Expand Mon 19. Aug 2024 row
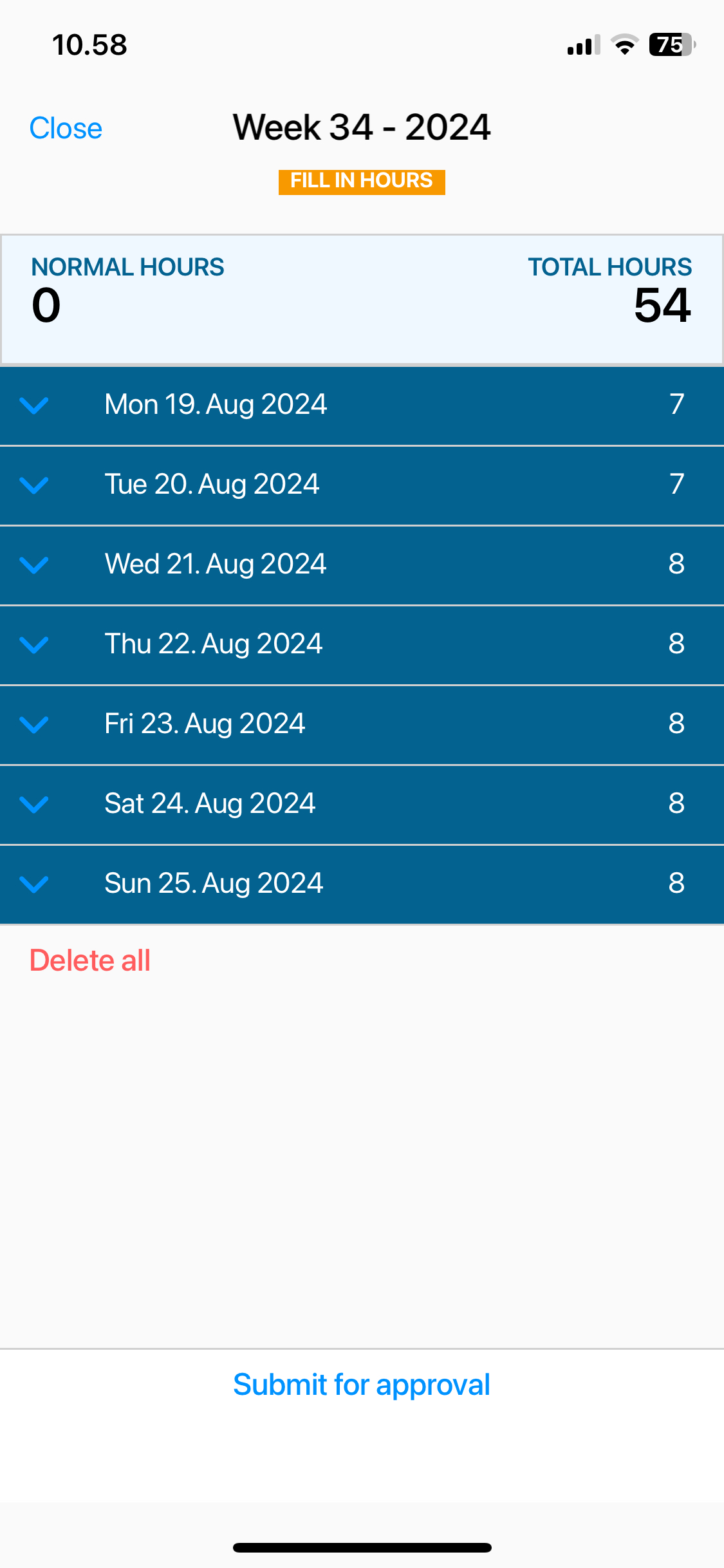724x1568 pixels. click(362, 405)
